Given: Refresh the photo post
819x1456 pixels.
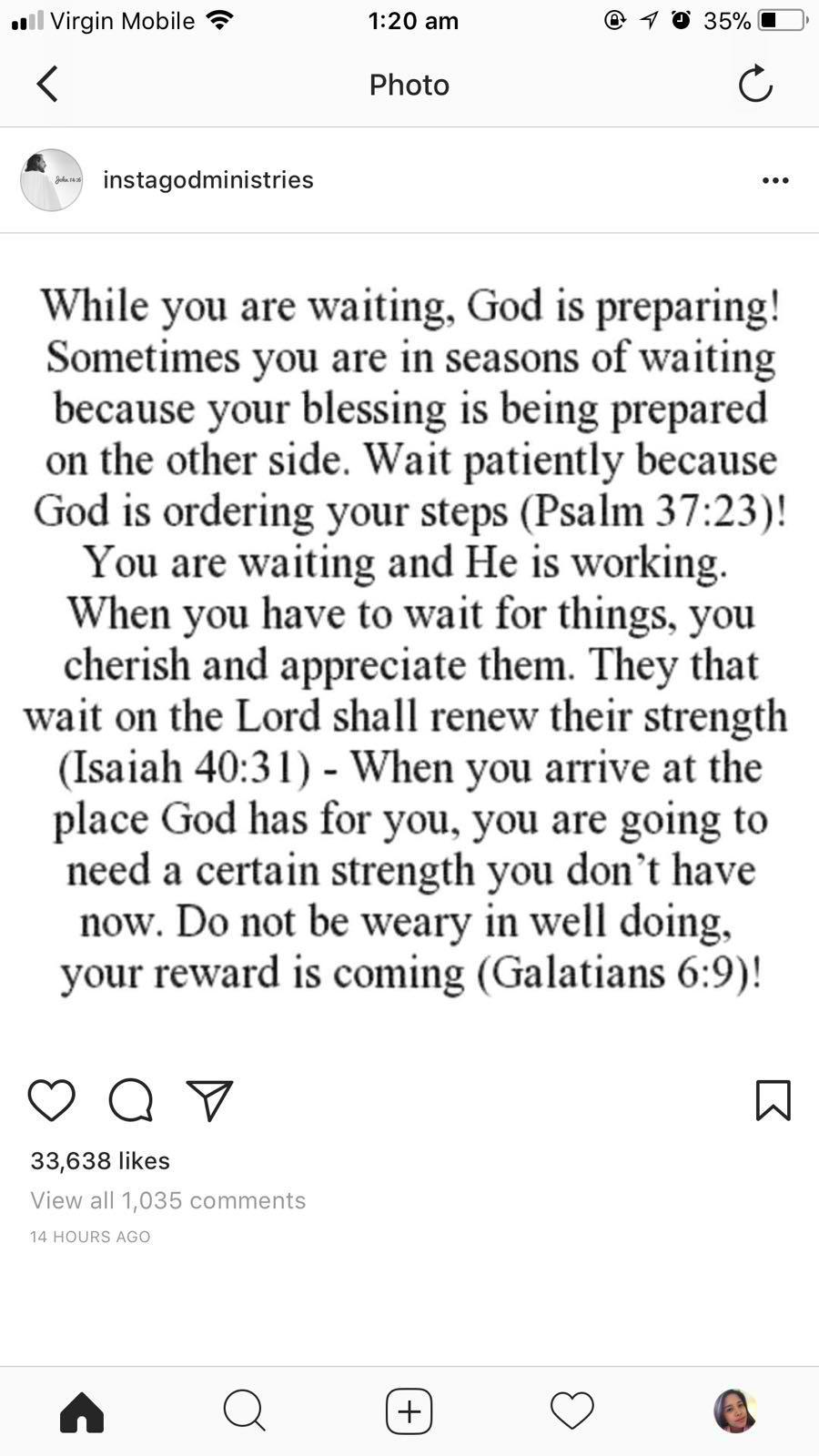Looking at the screenshot, I should [754, 85].
